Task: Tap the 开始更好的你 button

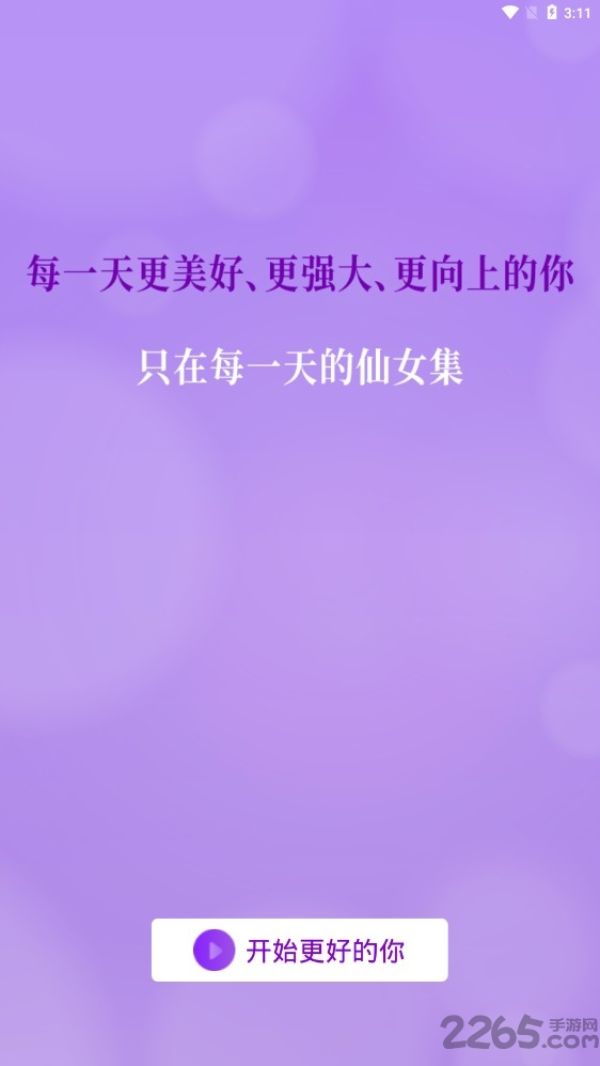Action: (x=300, y=950)
